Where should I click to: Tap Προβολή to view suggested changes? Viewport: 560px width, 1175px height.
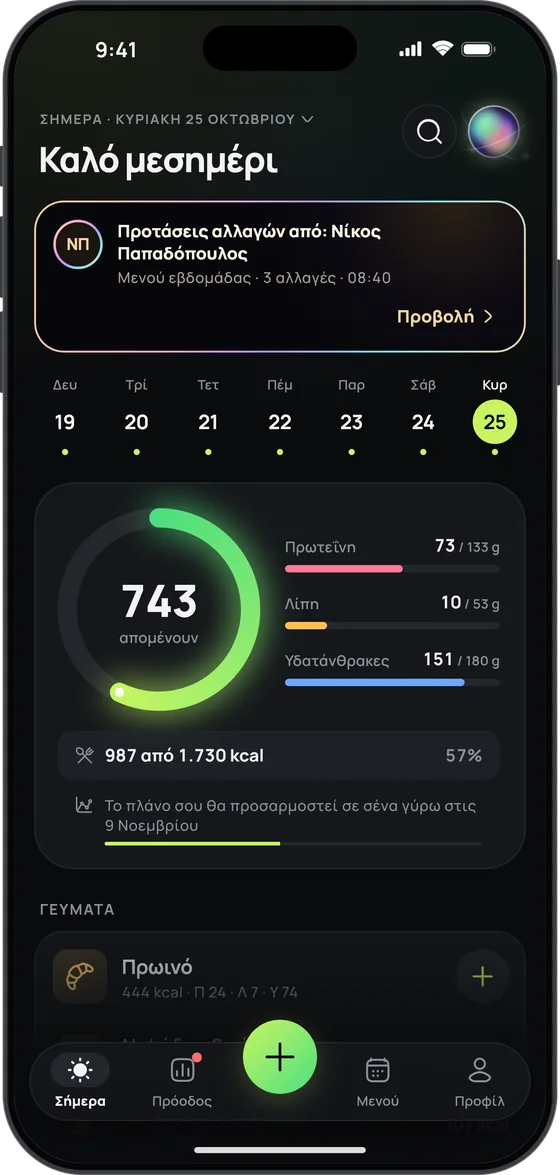pos(445,316)
